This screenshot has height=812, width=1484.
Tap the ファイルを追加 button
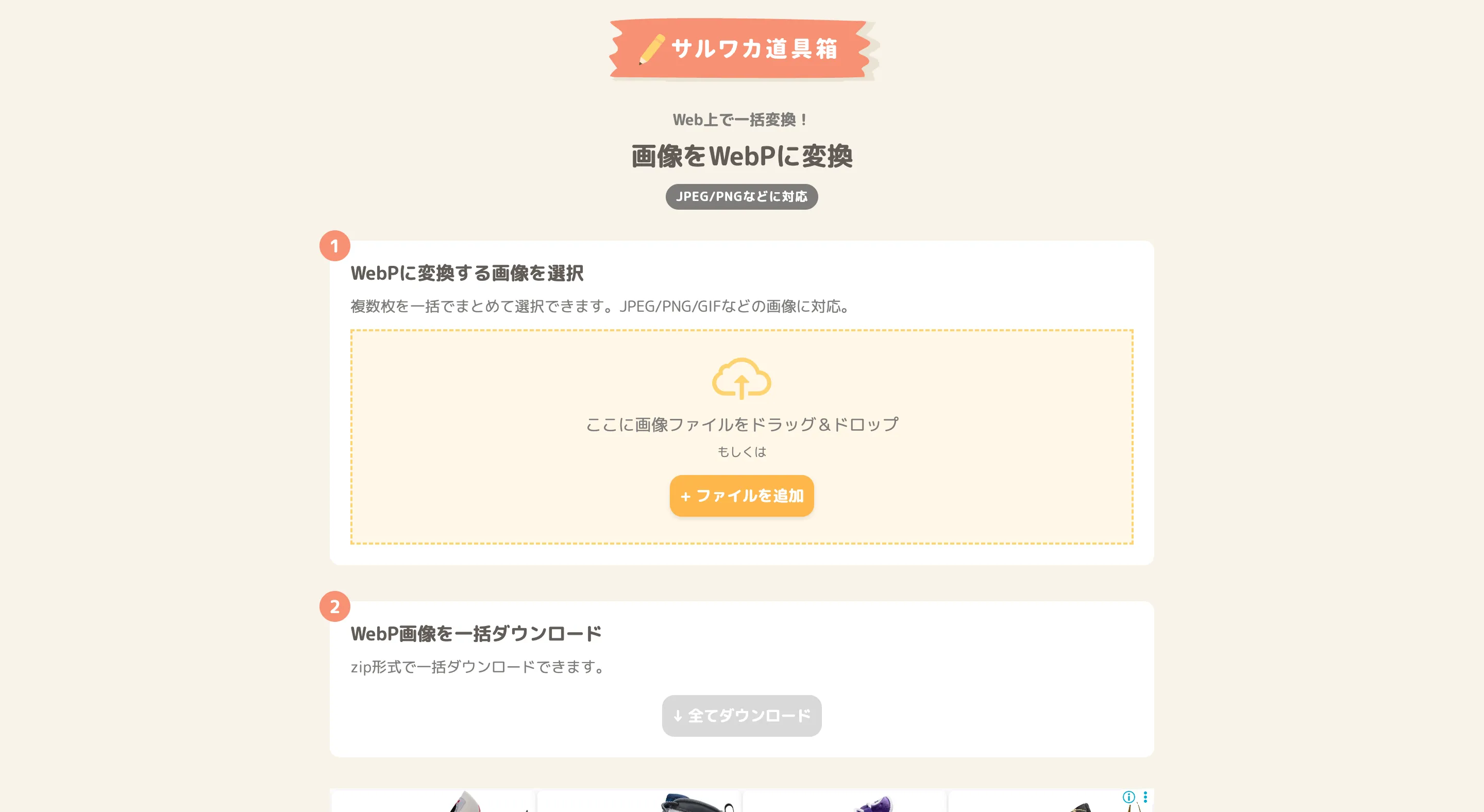click(741, 496)
